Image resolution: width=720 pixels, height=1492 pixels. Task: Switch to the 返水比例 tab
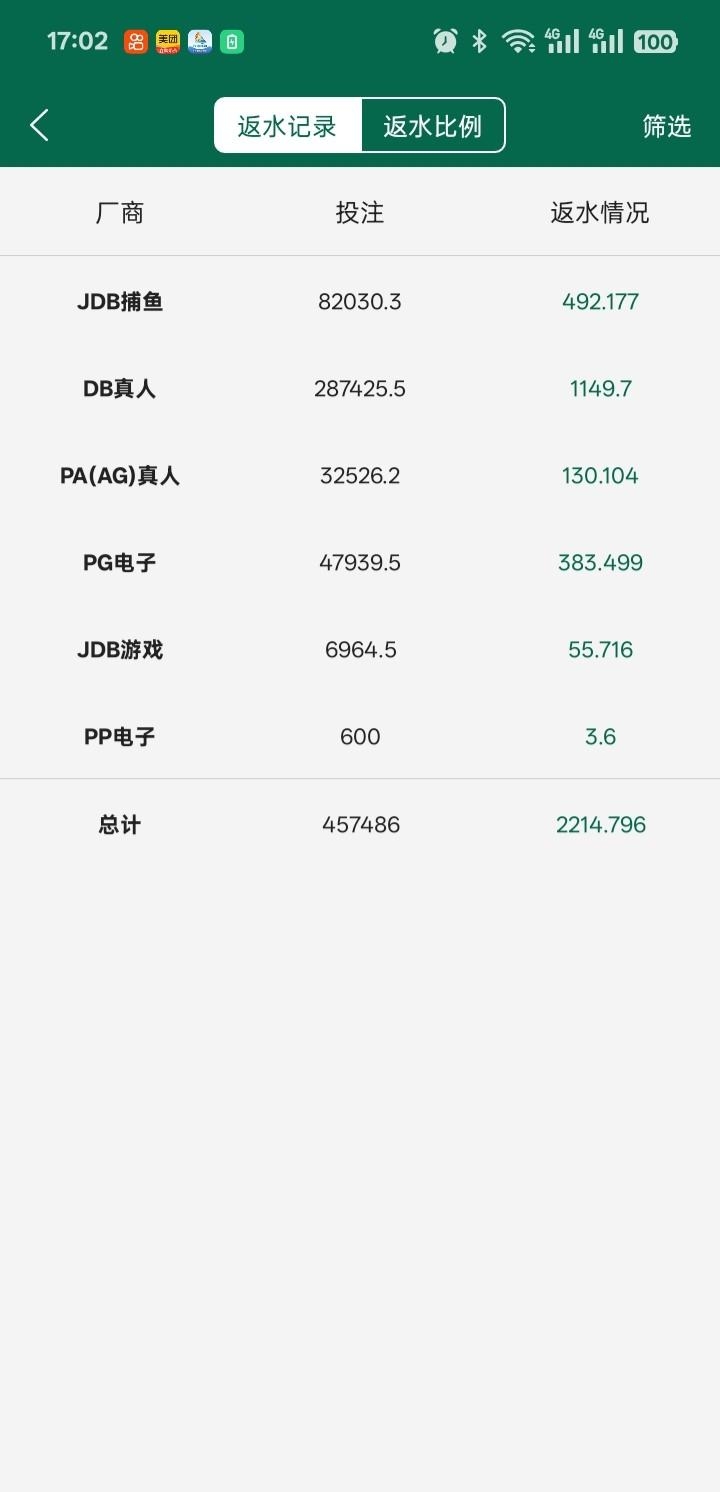(x=432, y=126)
